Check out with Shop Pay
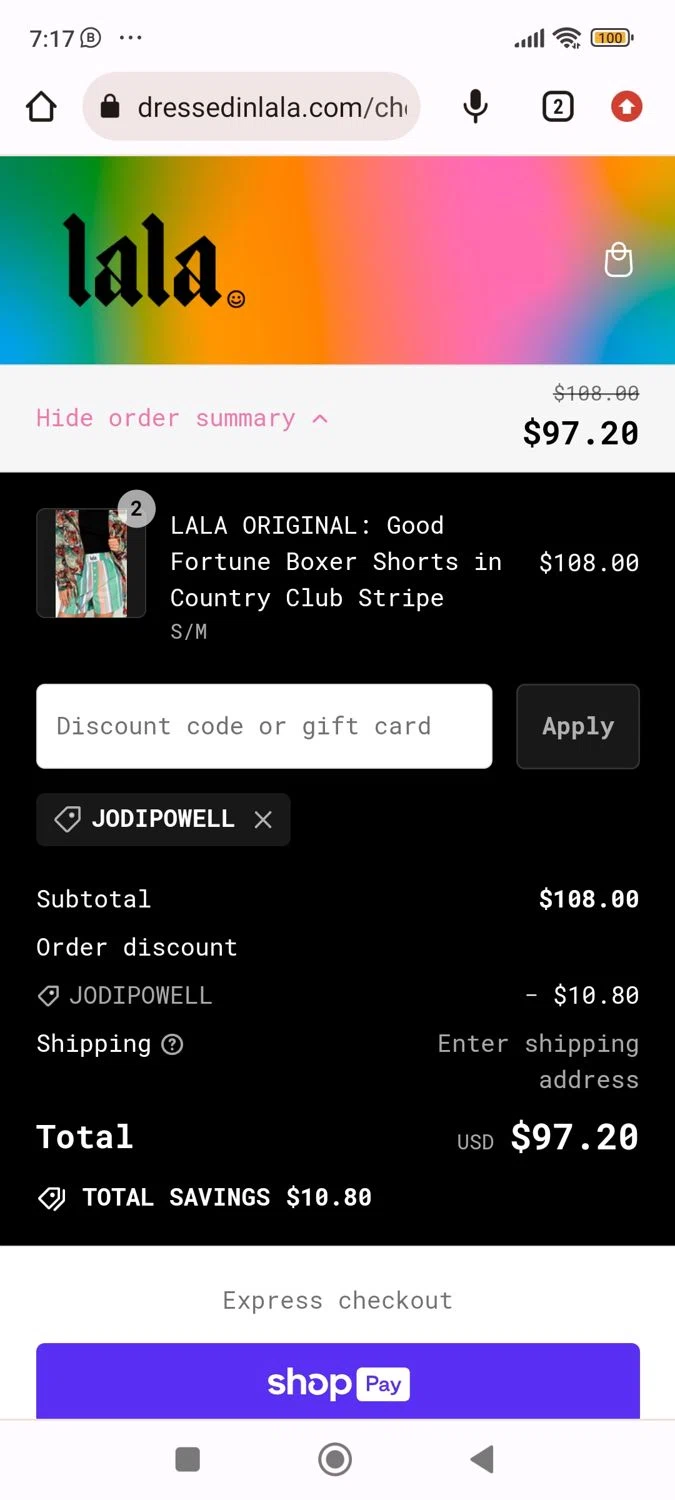Image resolution: width=675 pixels, height=1500 pixels. [x=338, y=1383]
